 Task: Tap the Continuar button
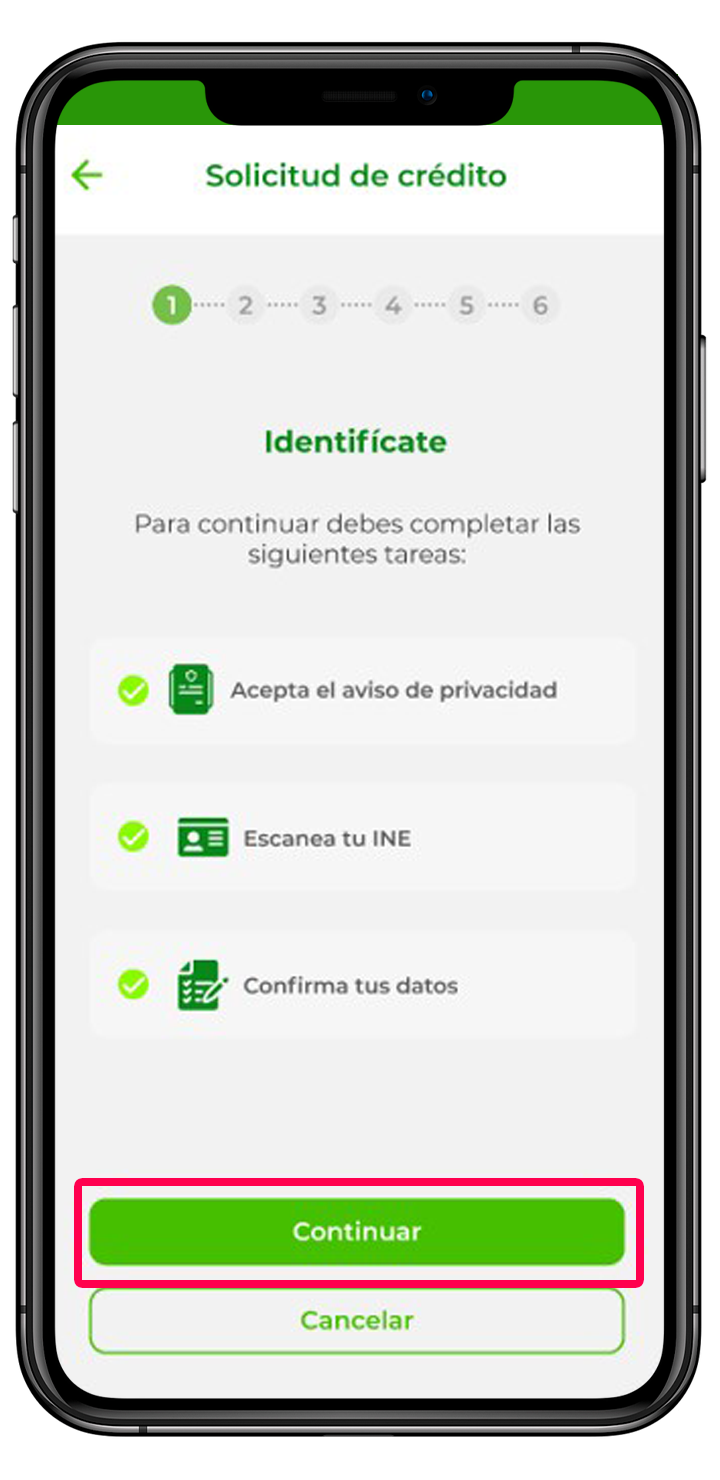pos(357,1231)
